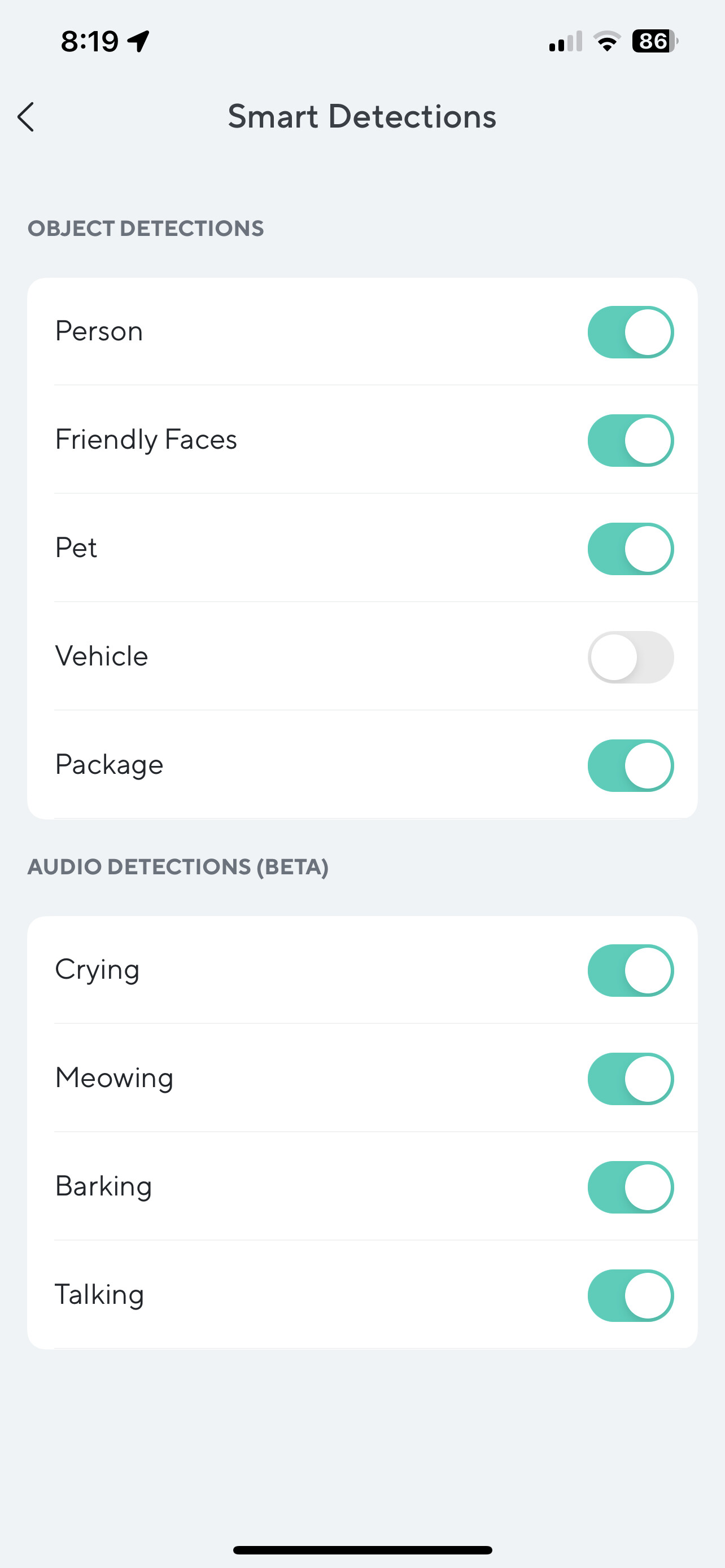Go back from Smart Detections
Screen dimensions: 725x1568
[25, 117]
